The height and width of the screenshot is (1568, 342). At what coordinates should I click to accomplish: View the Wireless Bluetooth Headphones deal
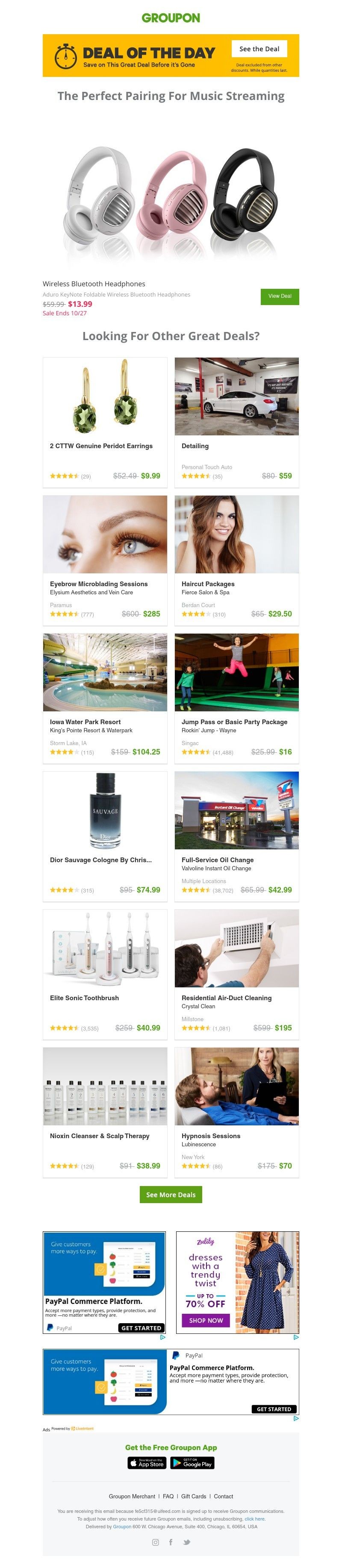click(279, 297)
